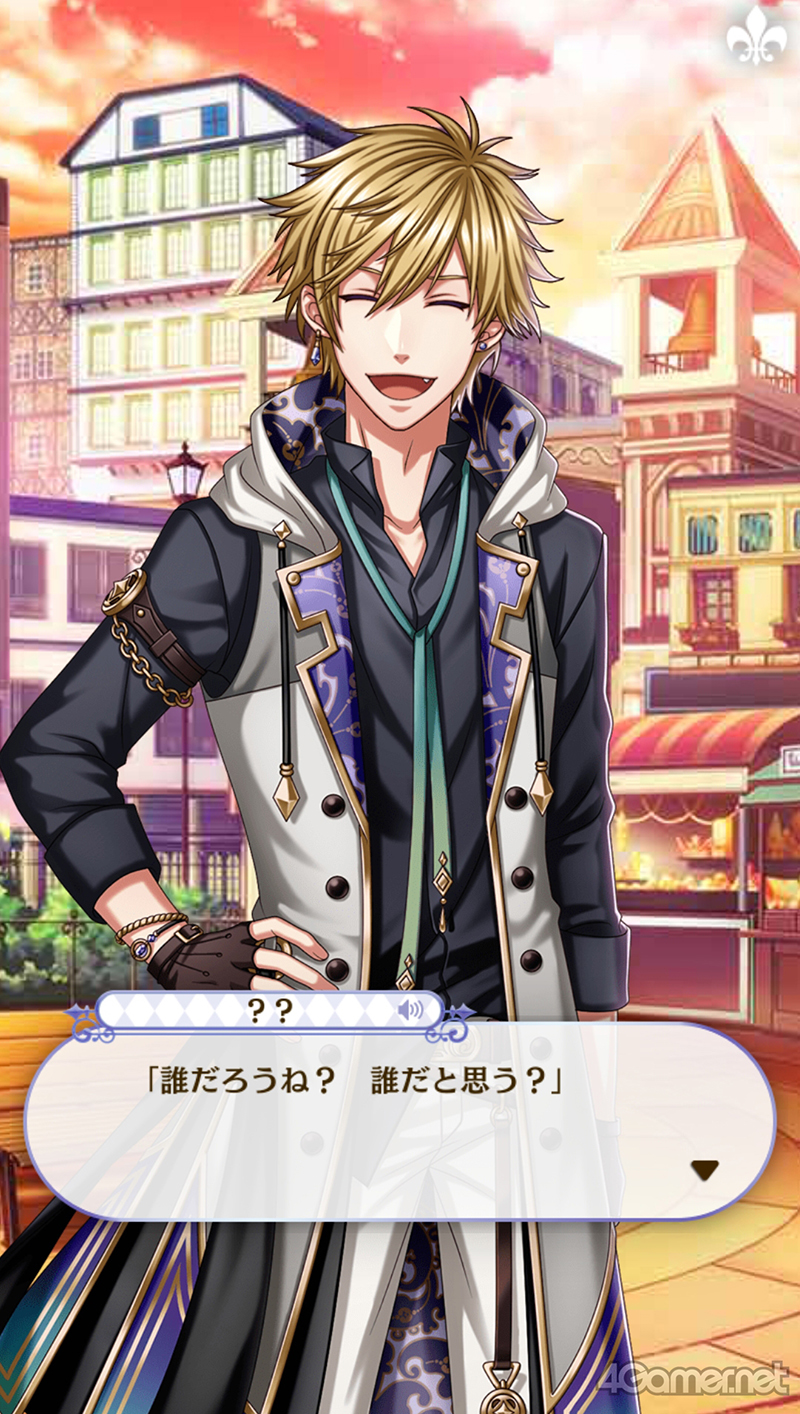
Task: Advance the dialogue with the down arrow
Action: point(706,1169)
